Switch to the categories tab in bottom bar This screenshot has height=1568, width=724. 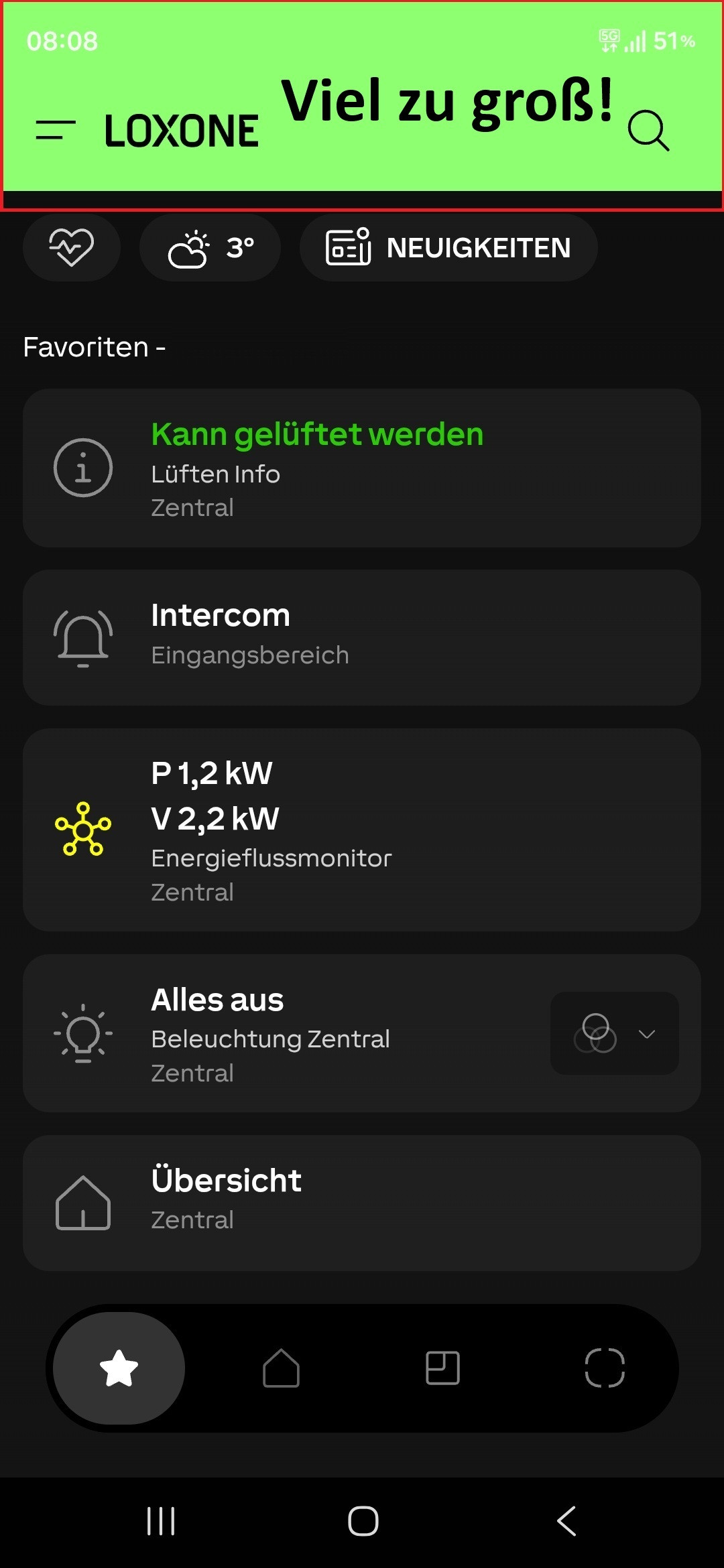click(x=605, y=1368)
